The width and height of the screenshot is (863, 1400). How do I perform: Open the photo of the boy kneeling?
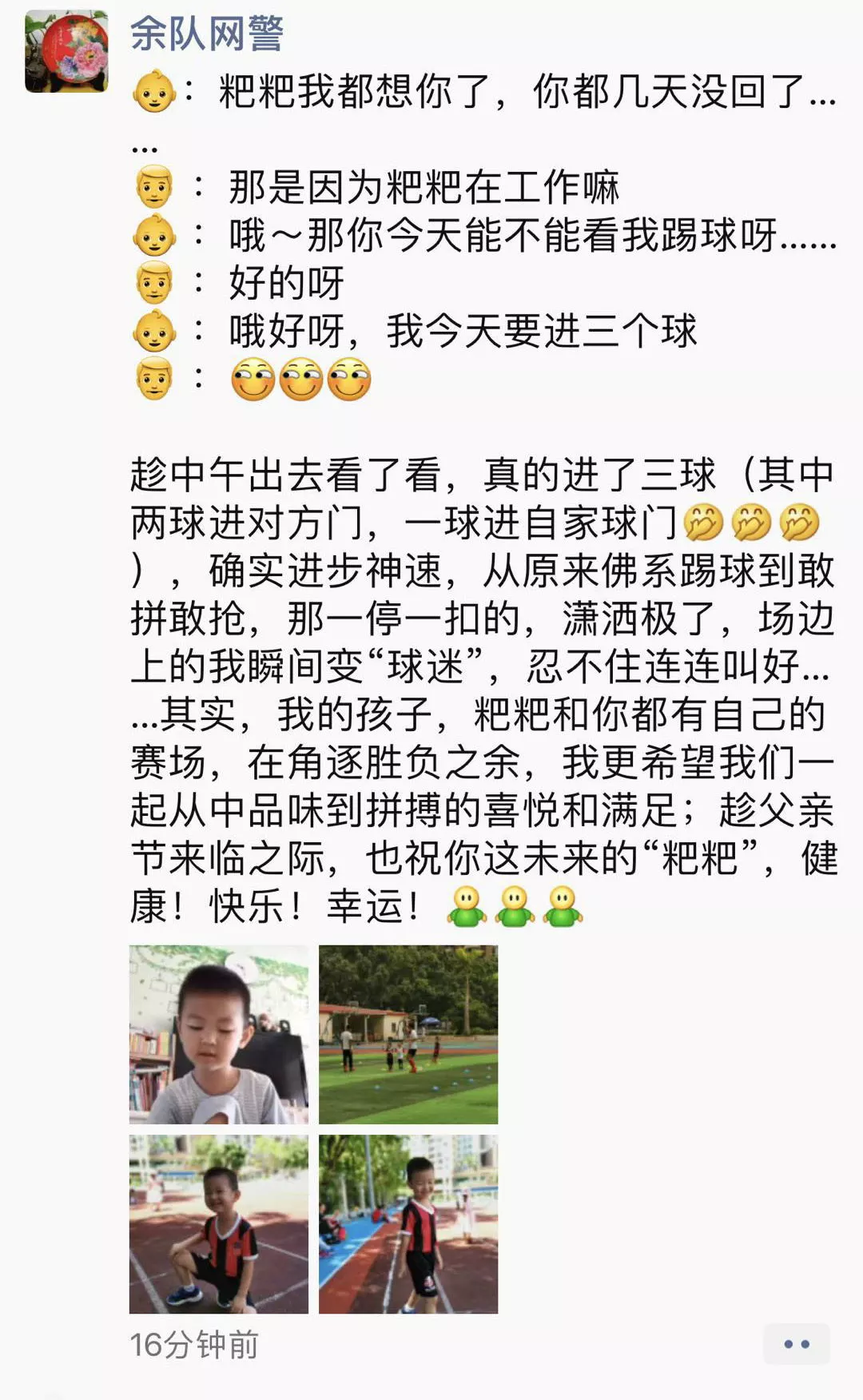(219, 1223)
